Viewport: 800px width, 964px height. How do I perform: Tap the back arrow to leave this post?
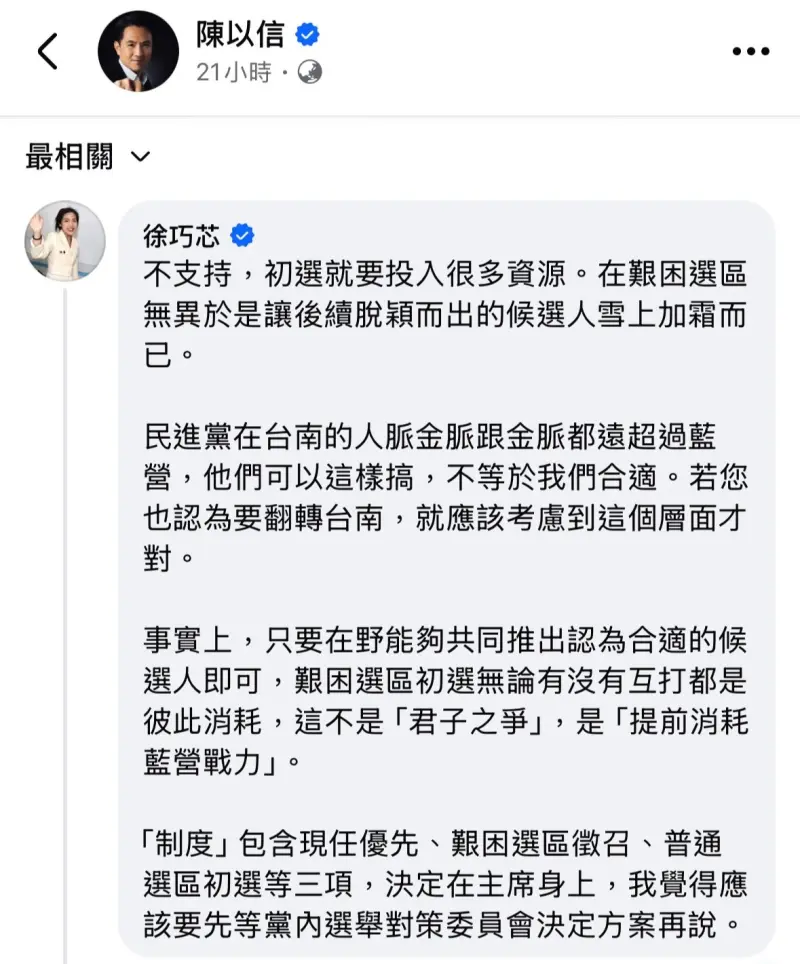pyautogui.click(x=47, y=50)
